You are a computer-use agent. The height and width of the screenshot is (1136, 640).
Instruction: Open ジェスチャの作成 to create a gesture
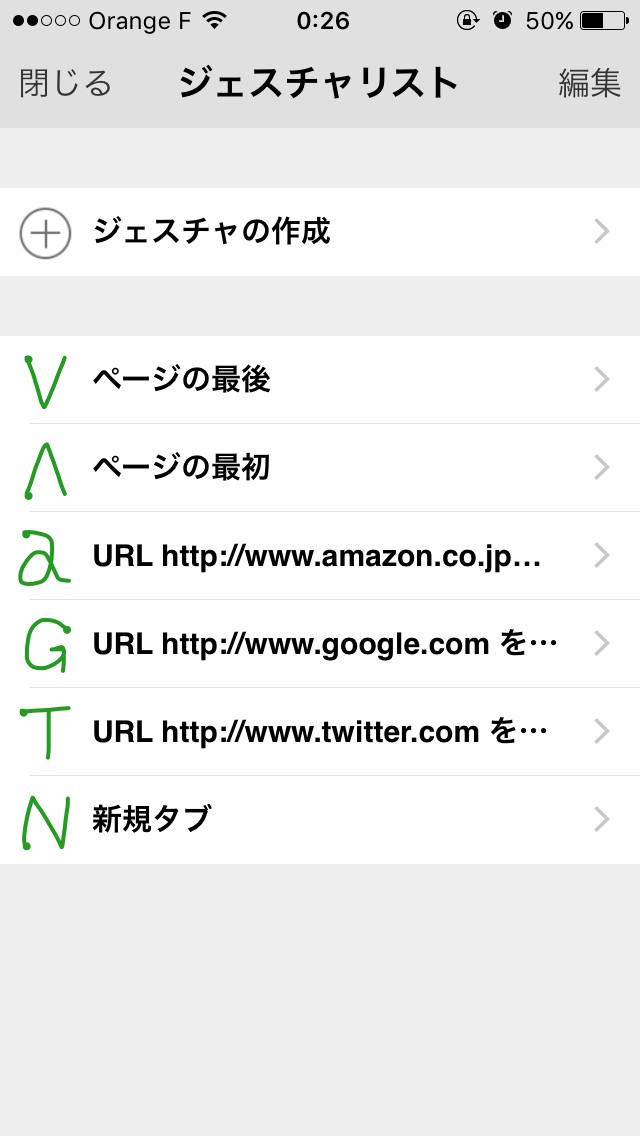coord(320,232)
